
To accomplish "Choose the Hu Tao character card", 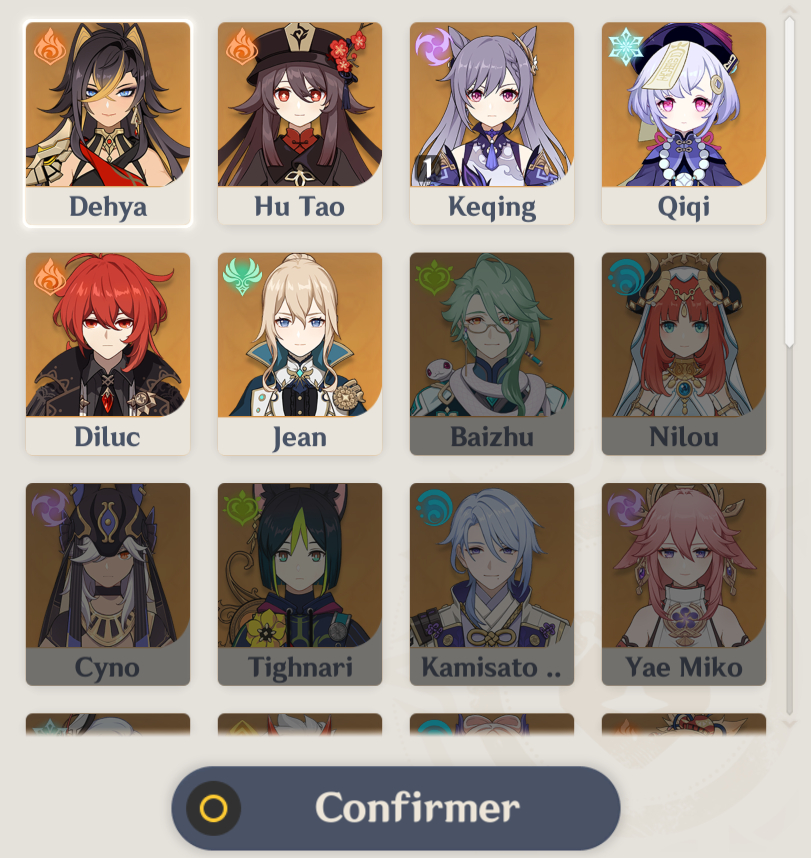I will click(x=300, y=122).
